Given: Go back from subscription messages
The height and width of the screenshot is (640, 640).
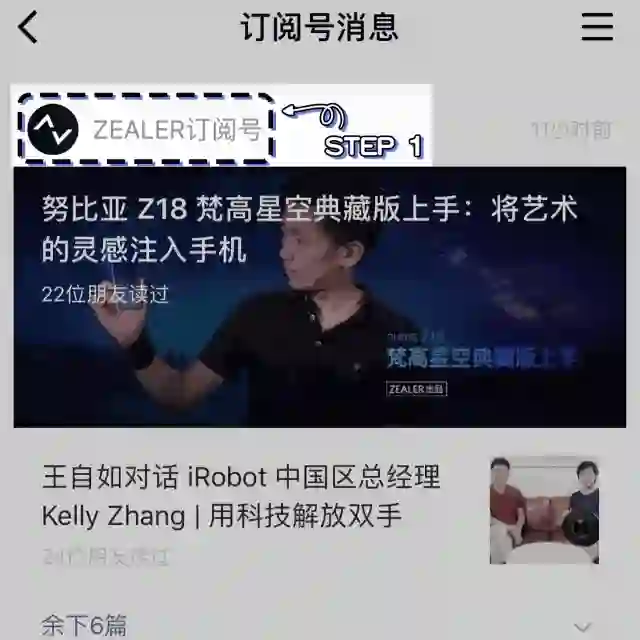Looking at the screenshot, I should pyautogui.click(x=28, y=27).
